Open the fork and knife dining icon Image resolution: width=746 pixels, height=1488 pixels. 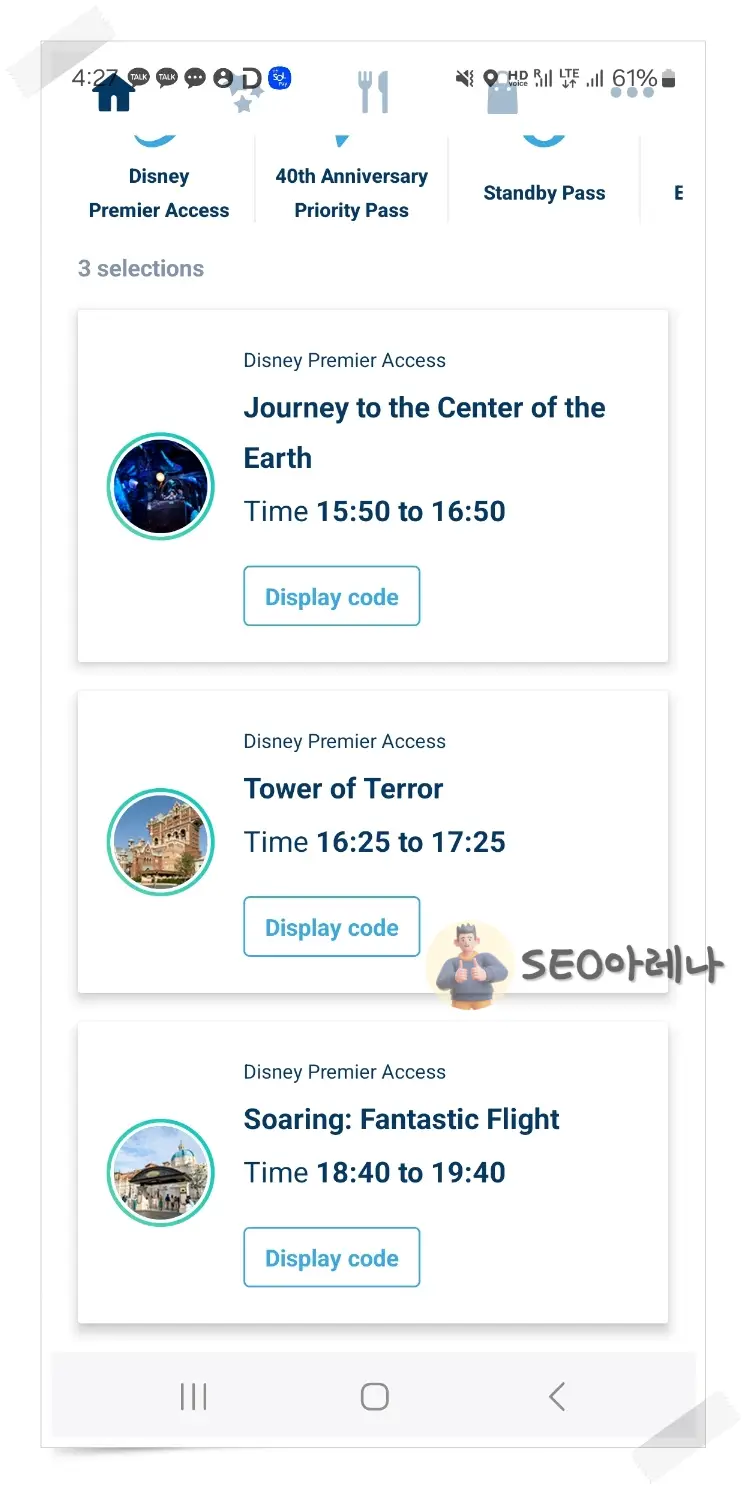tap(373, 92)
